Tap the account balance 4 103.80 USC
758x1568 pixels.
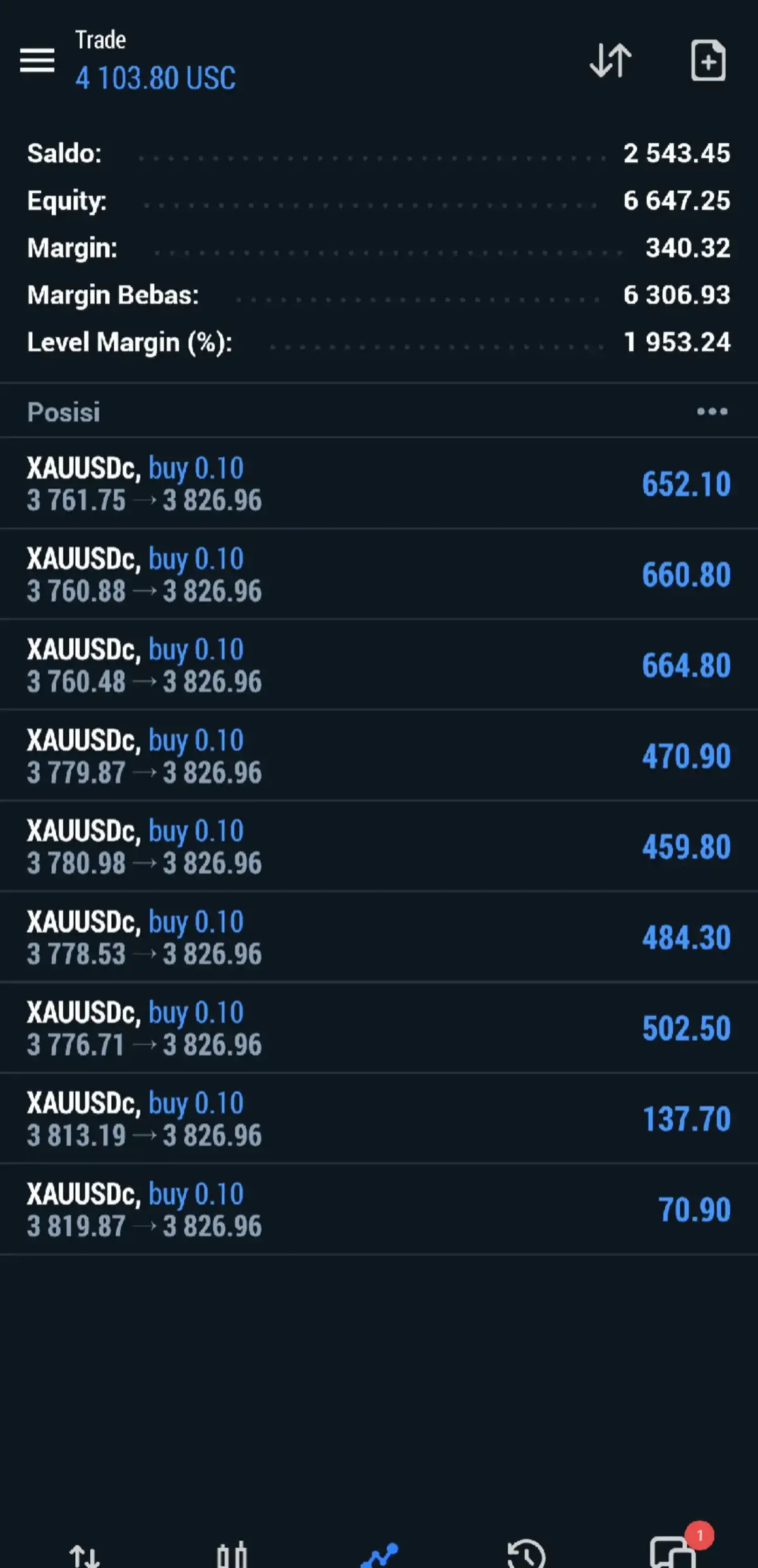[155, 80]
